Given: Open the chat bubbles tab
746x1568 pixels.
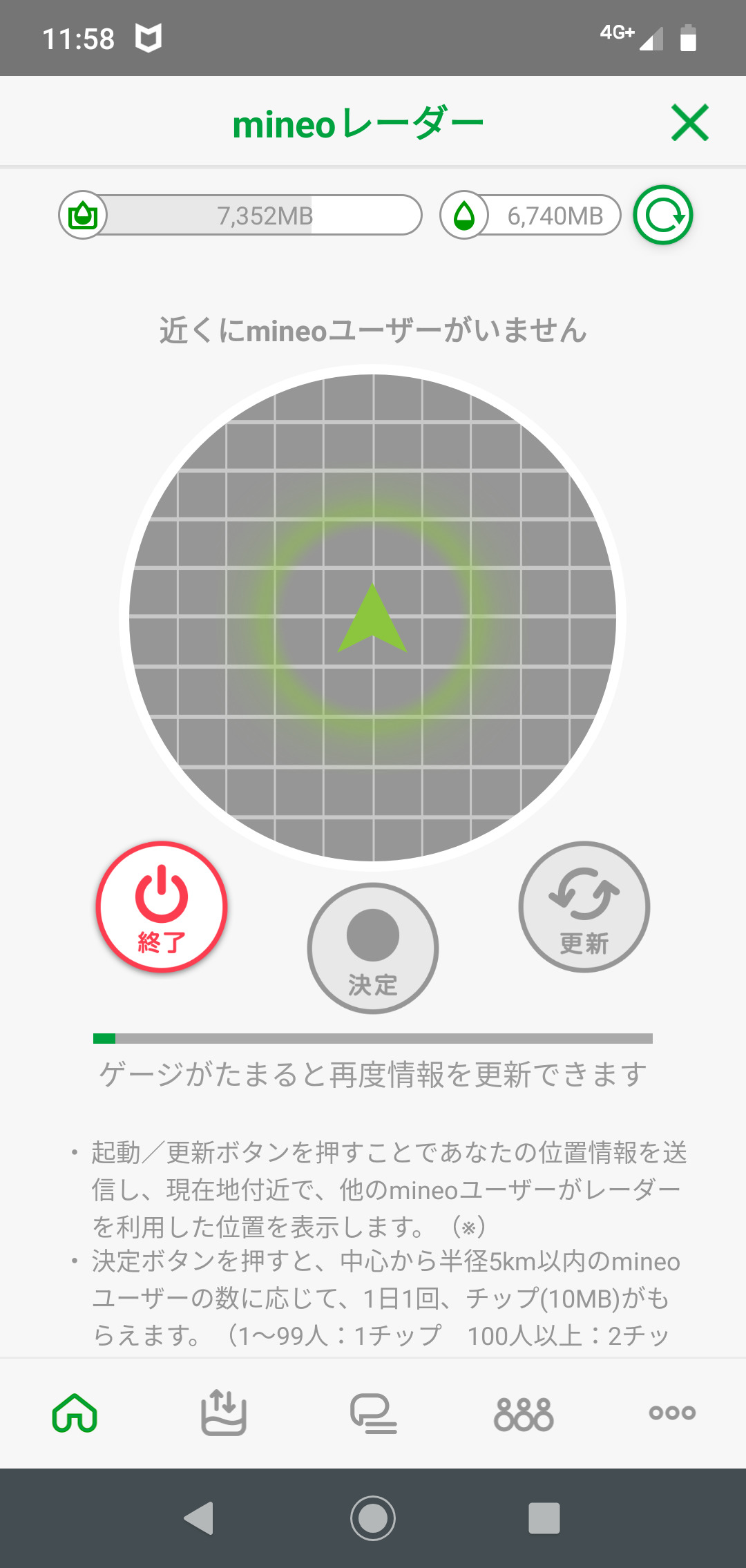Looking at the screenshot, I should [x=373, y=1413].
